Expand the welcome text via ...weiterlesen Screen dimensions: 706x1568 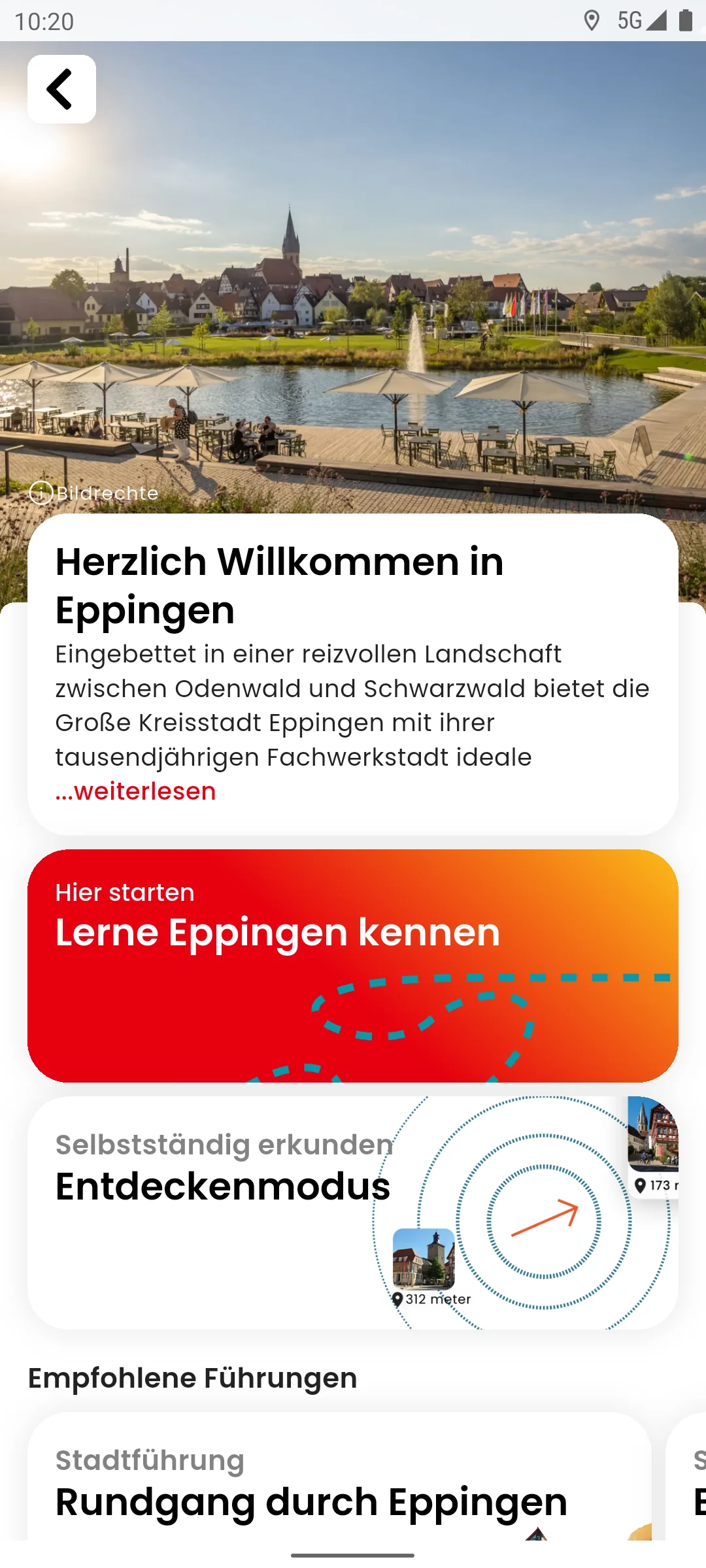[x=133, y=792]
